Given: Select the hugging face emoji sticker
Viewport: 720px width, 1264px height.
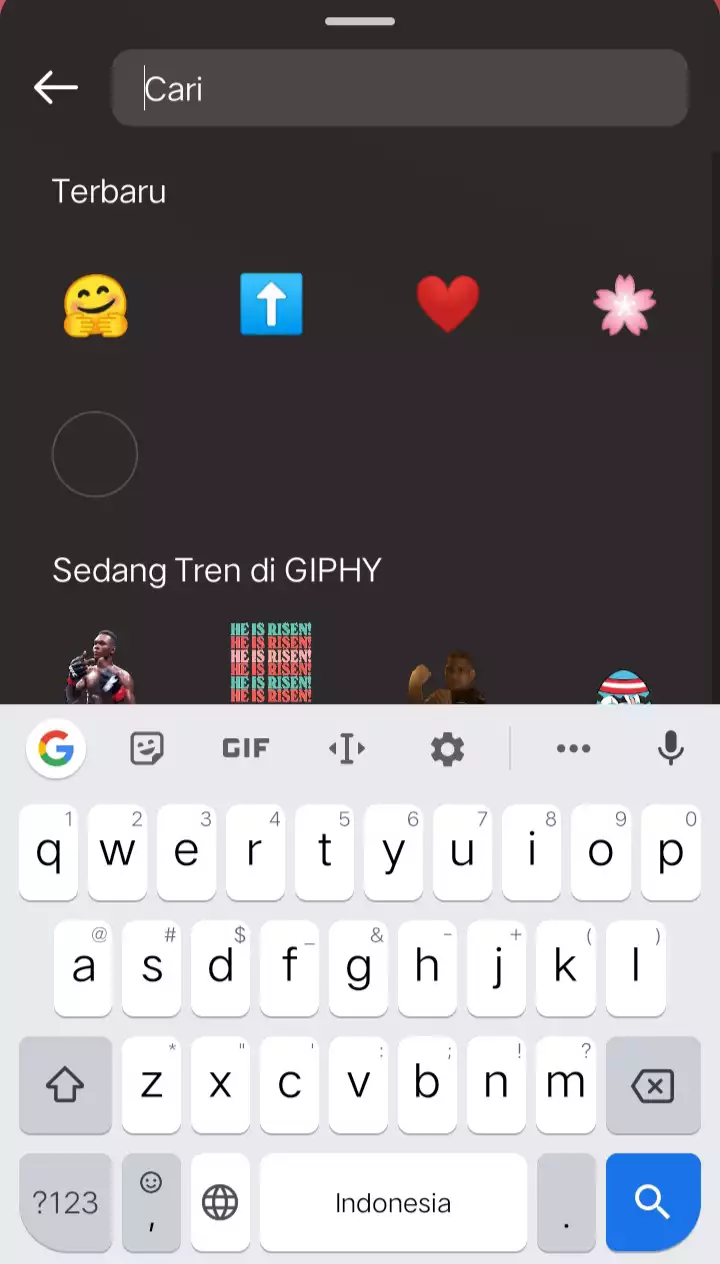Looking at the screenshot, I should tap(95, 305).
